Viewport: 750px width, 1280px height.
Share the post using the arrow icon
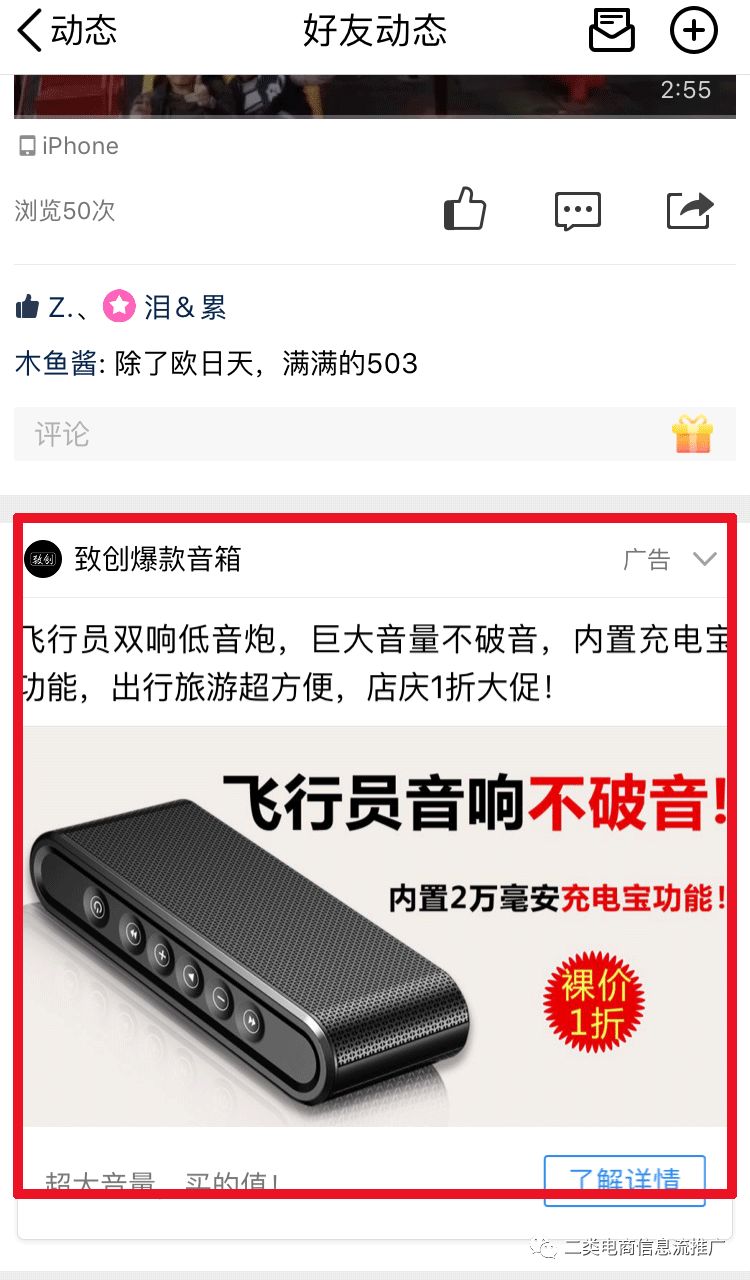pyautogui.click(x=690, y=210)
